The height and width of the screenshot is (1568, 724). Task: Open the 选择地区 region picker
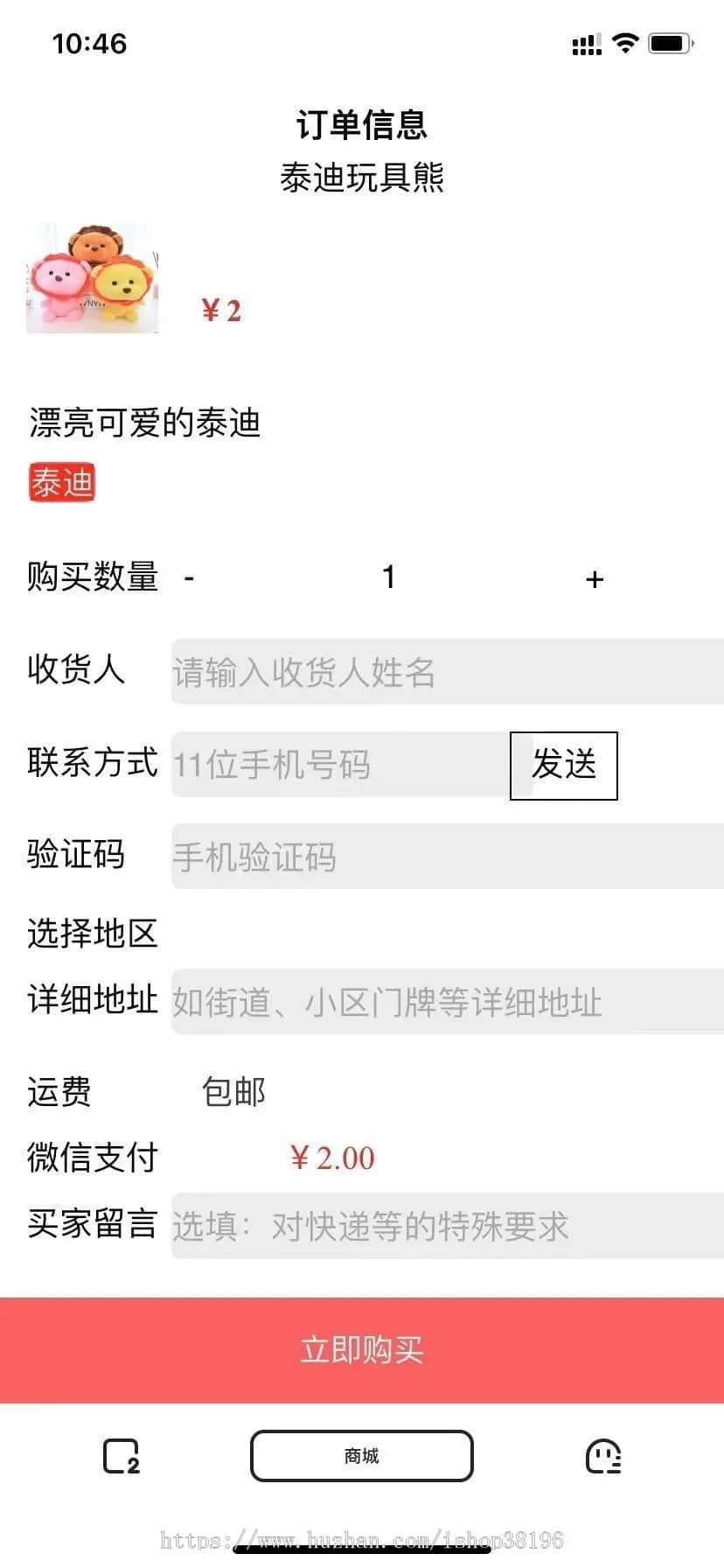(93, 934)
